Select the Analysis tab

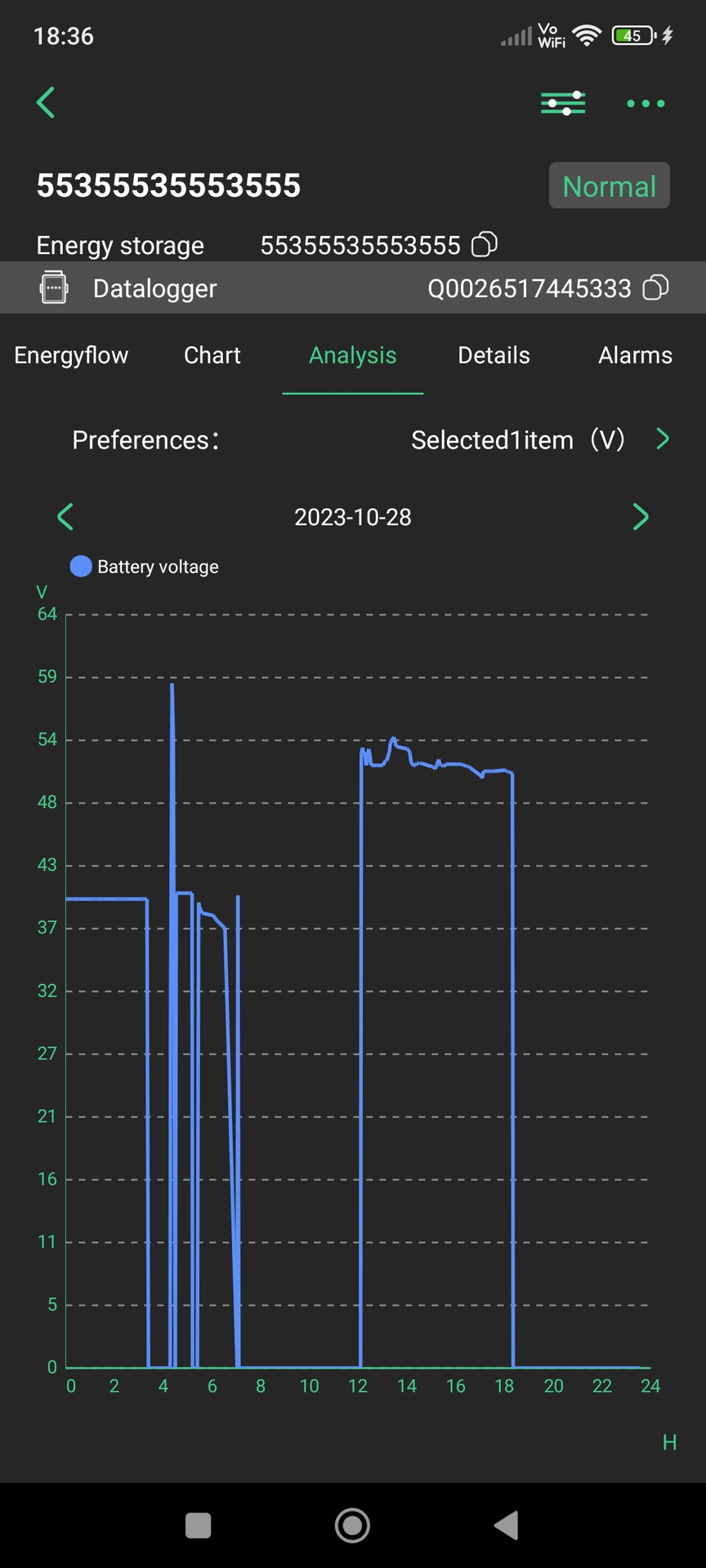pyautogui.click(x=352, y=355)
